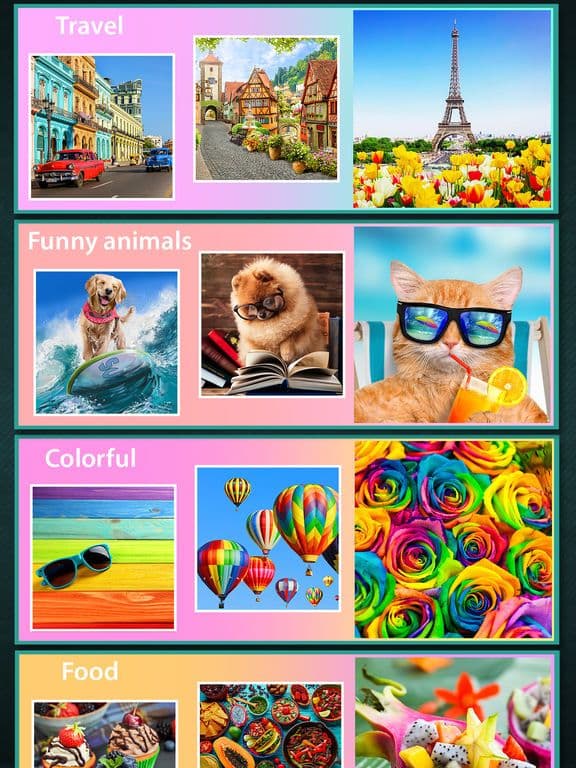
Task: Choose the Food category card
Action: [286, 709]
